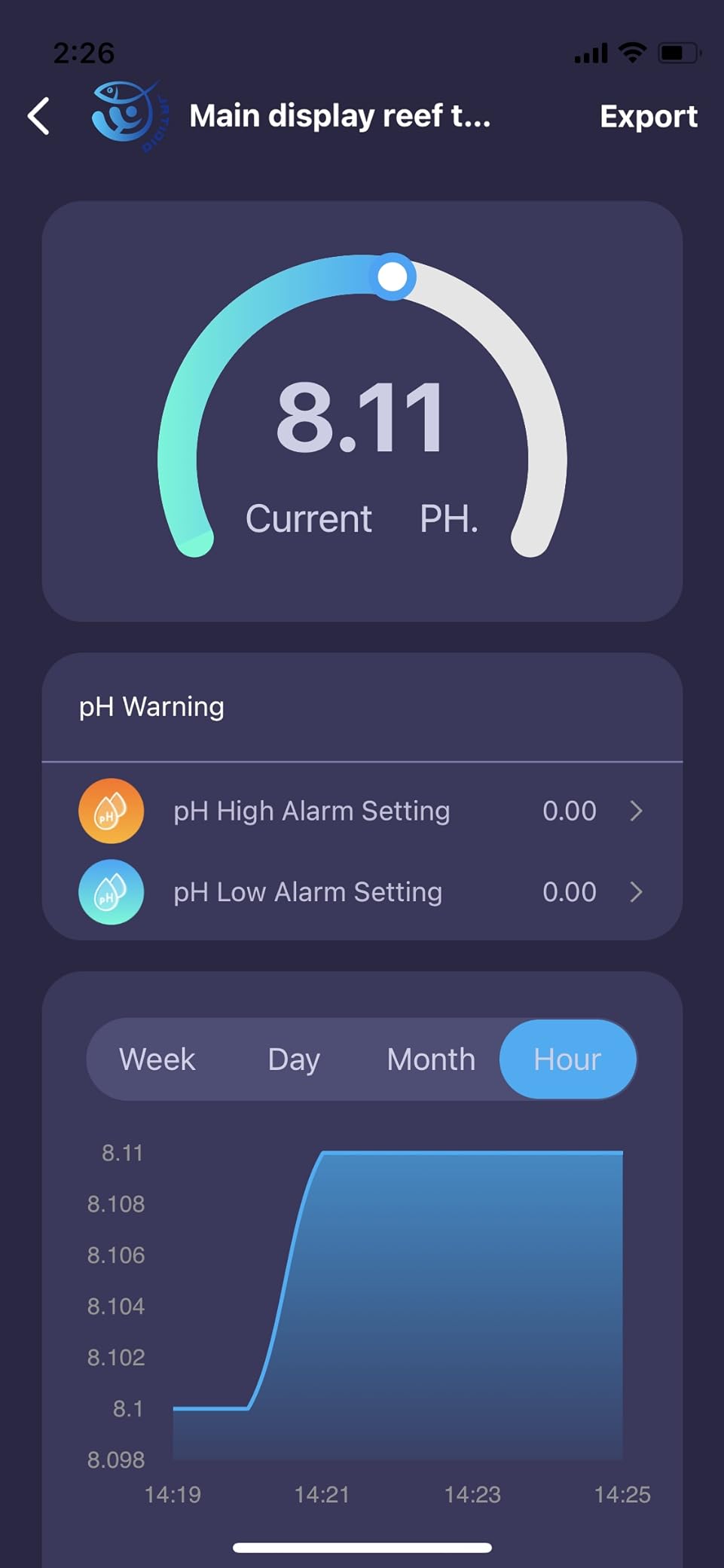The height and width of the screenshot is (1568, 724).
Task: Activate the Month chart view
Action: (x=430, y=1059)
